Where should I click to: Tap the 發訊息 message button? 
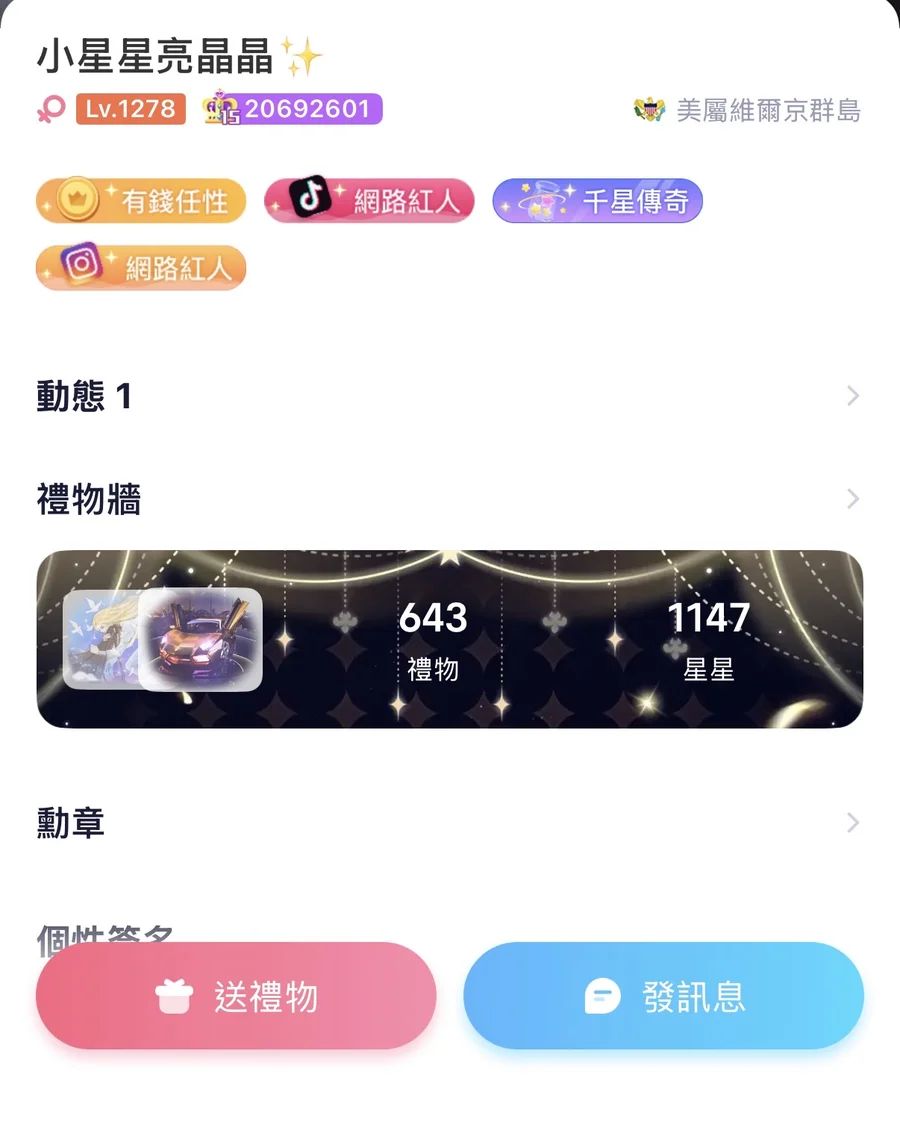coord(663,996)
